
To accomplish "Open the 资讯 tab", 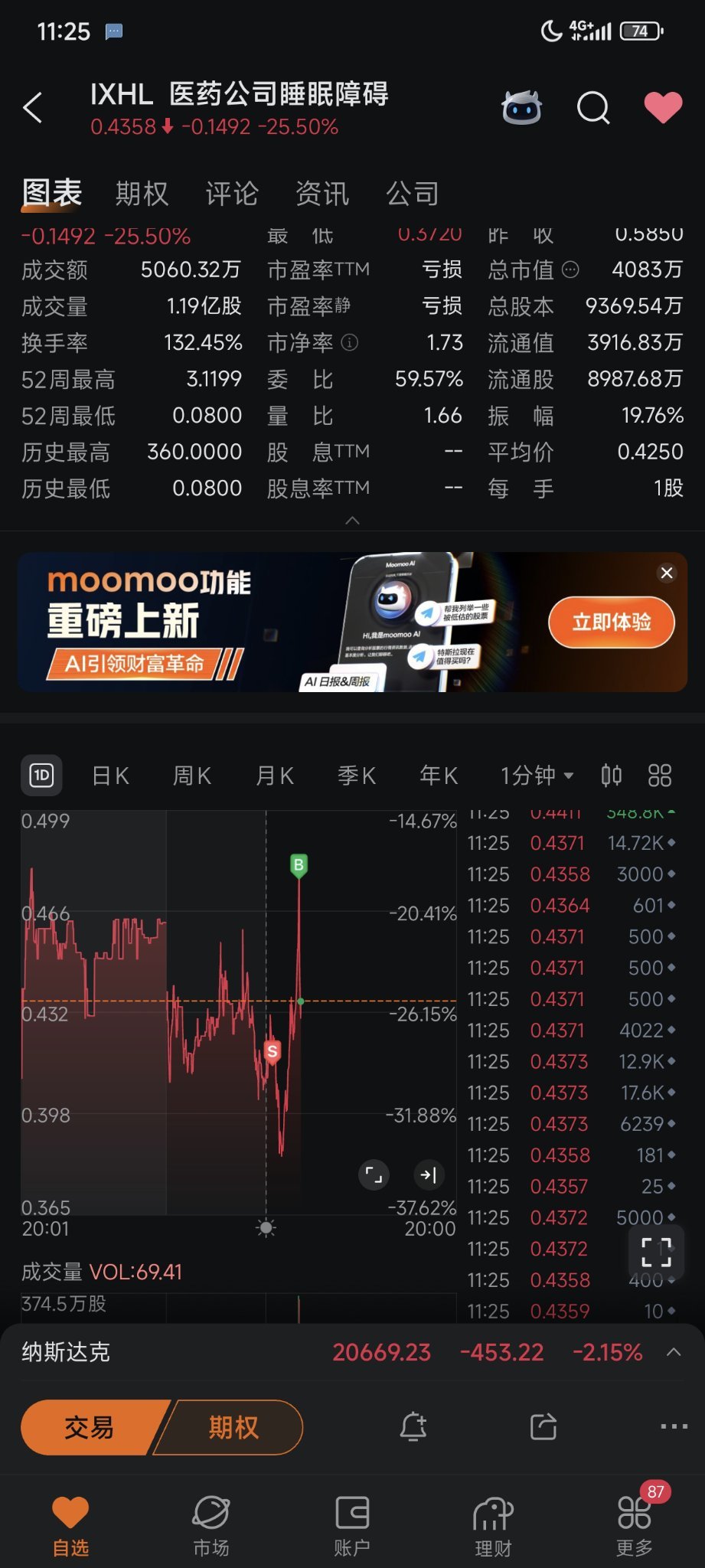I will click(322, 194).
